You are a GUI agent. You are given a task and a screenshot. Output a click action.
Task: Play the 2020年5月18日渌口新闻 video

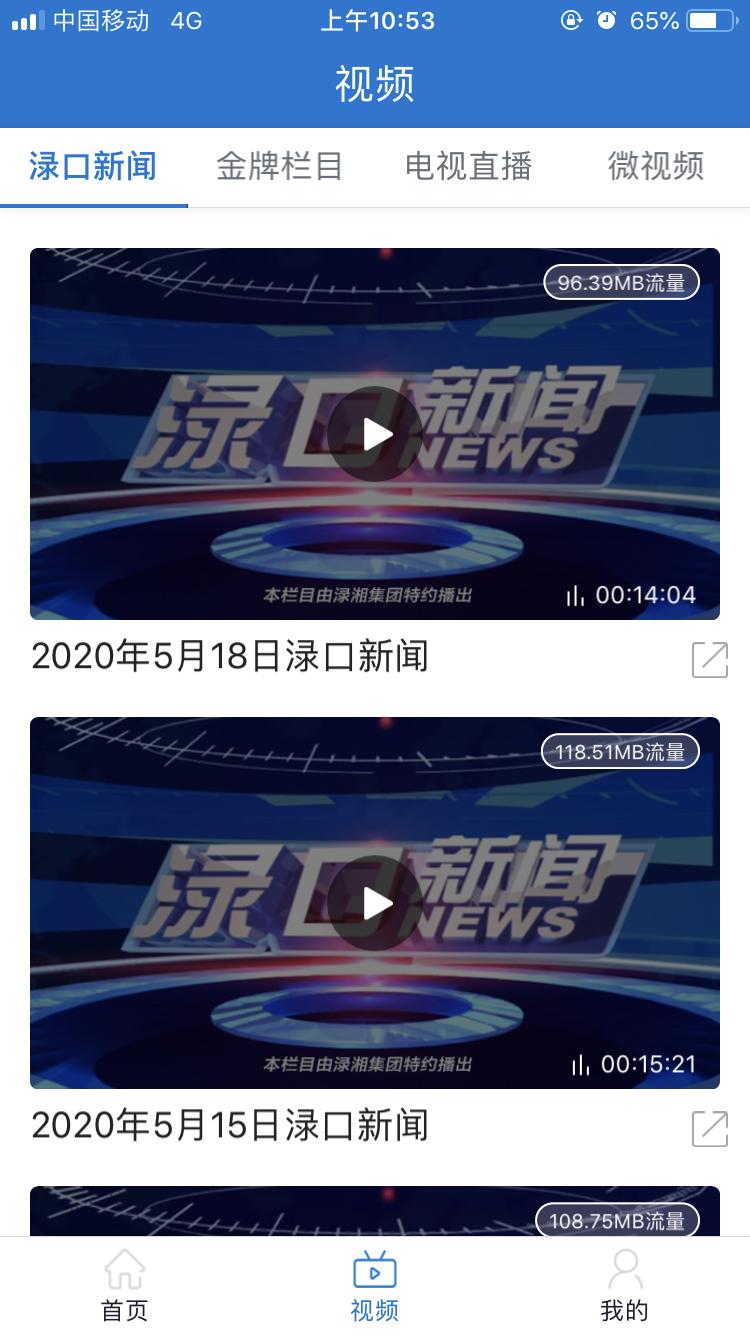(x=375, y=434)
